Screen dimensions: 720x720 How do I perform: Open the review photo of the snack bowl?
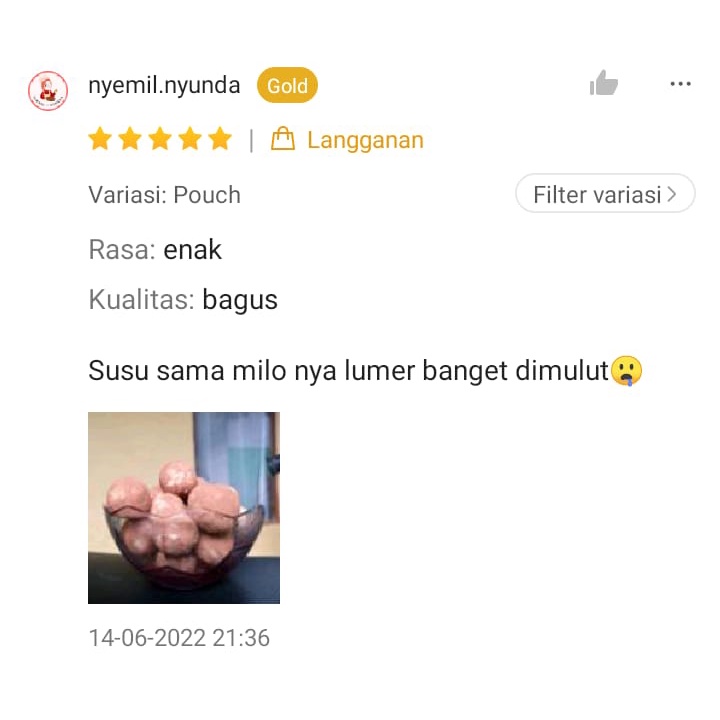pyautogui.click(x=184, y=508)
